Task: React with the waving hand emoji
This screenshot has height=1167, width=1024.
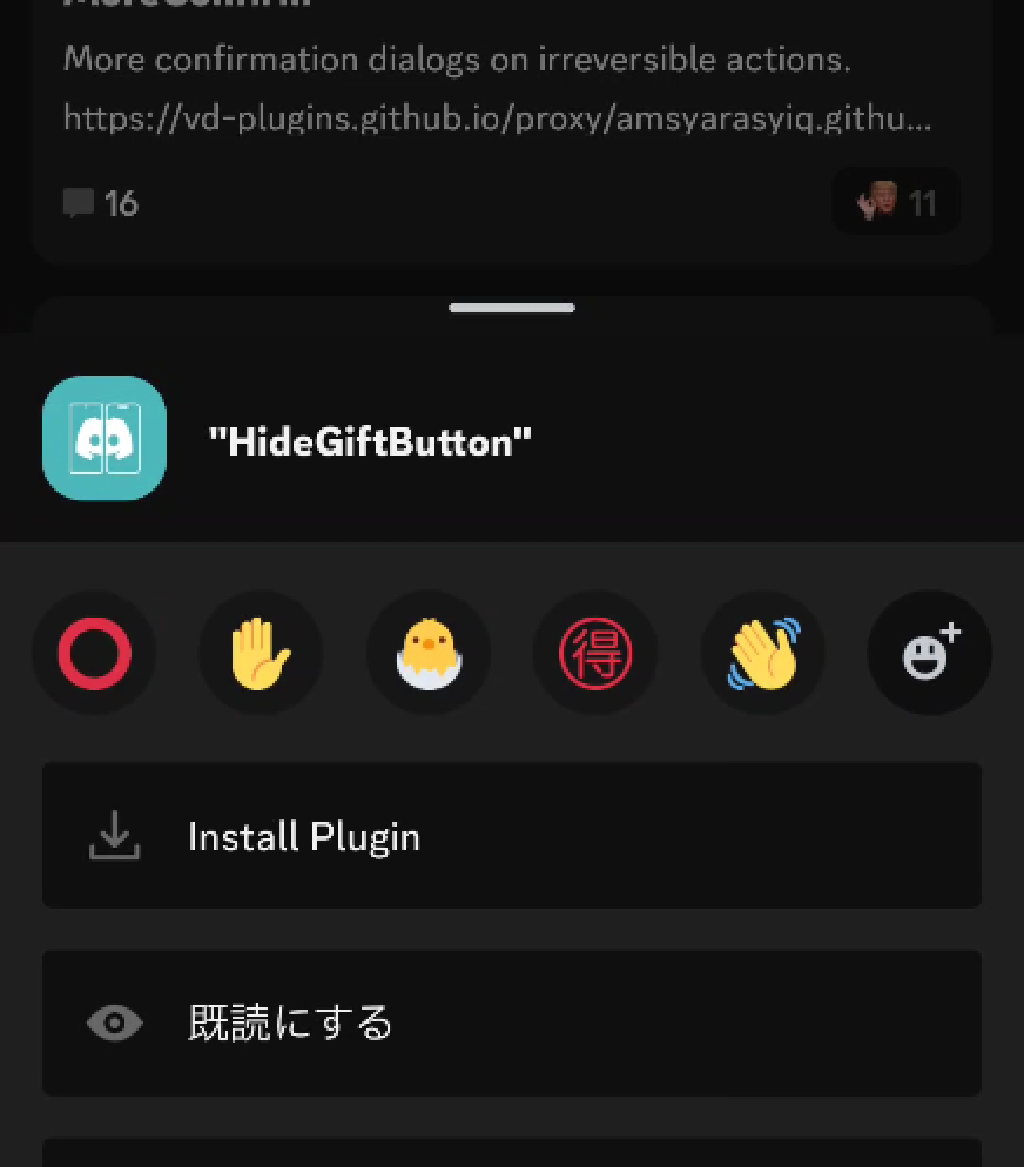Action: point(762,653)
